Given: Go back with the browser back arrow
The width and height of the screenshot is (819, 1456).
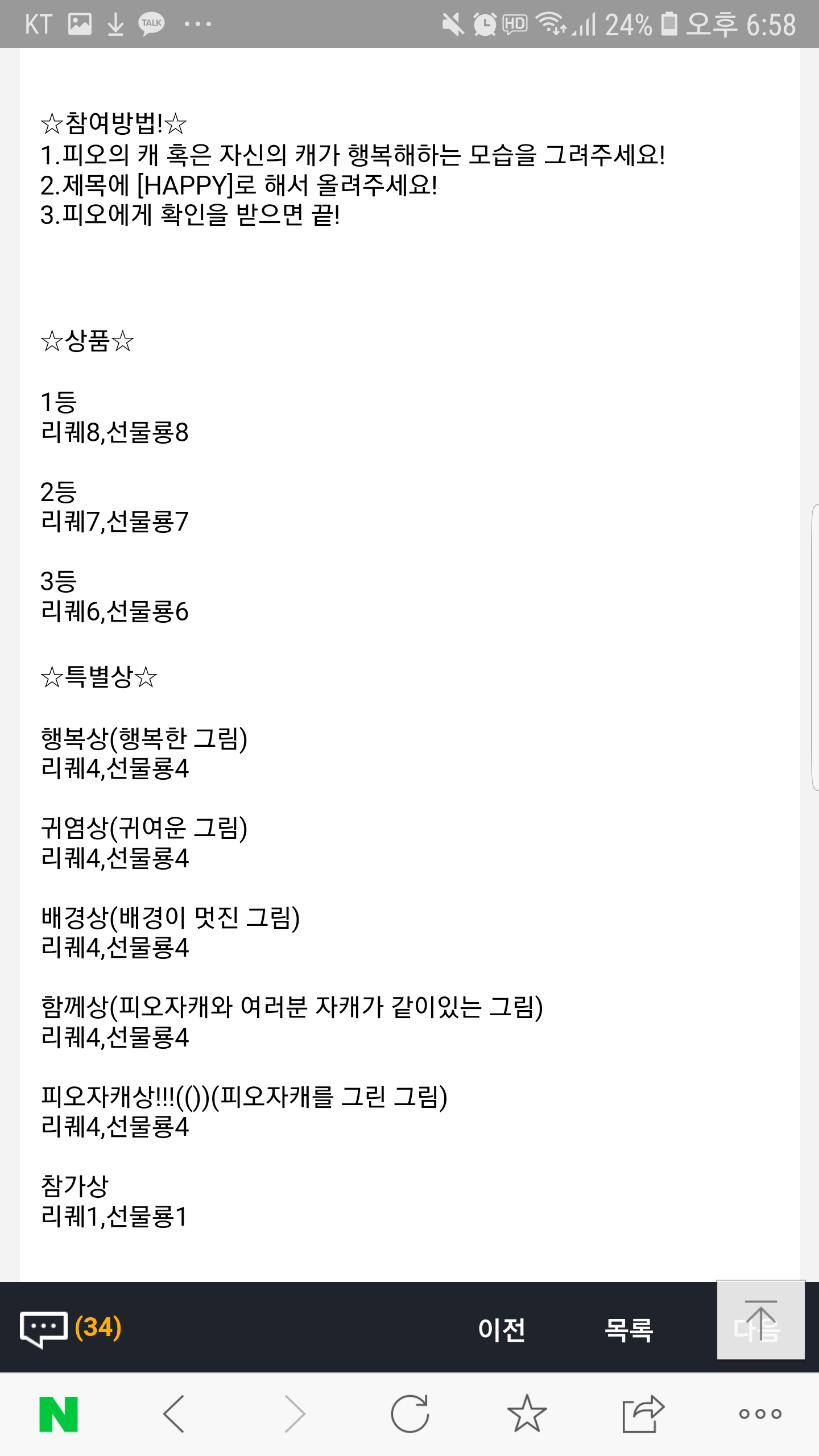Looking at the screenshot, I should pos(173,1413).
